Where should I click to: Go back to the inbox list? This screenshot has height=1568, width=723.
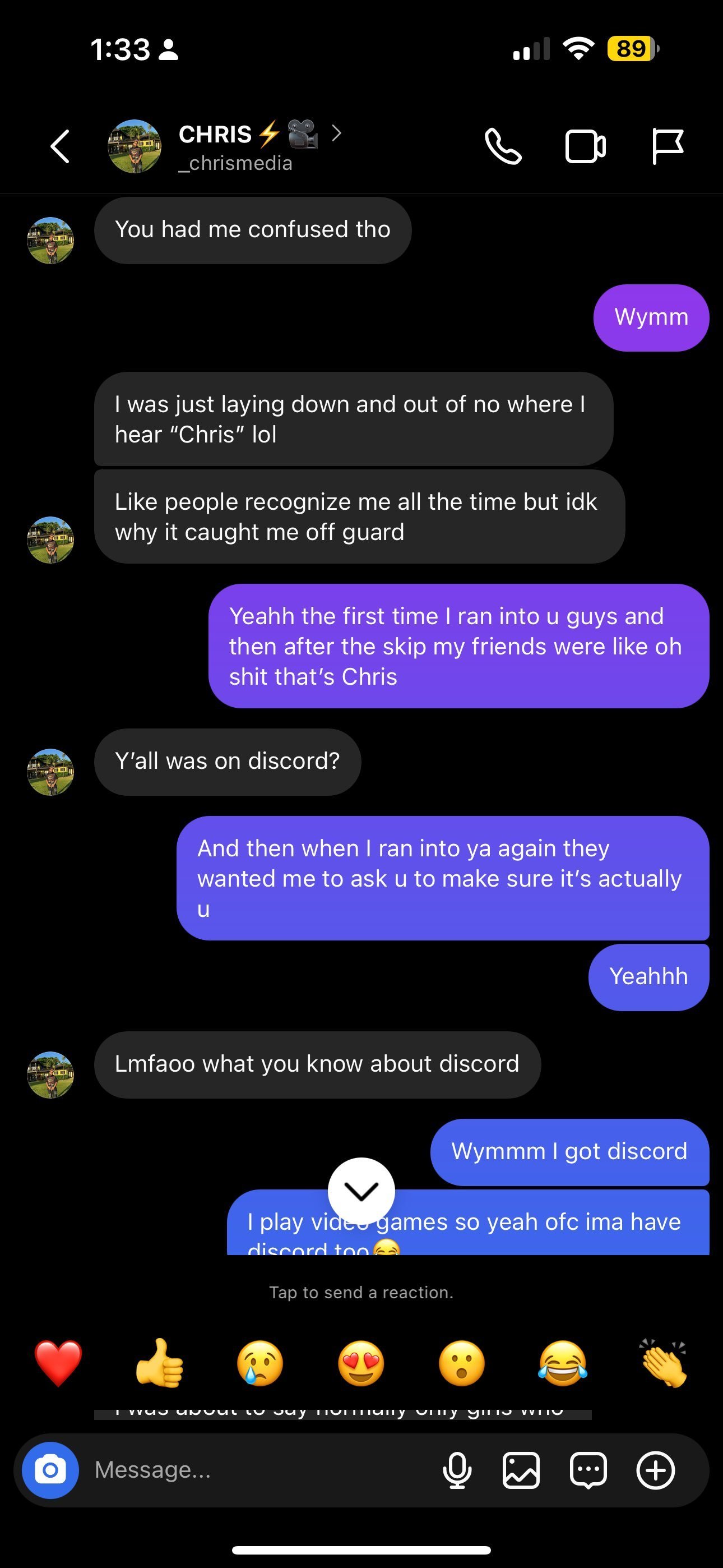[x=59, y=147]
